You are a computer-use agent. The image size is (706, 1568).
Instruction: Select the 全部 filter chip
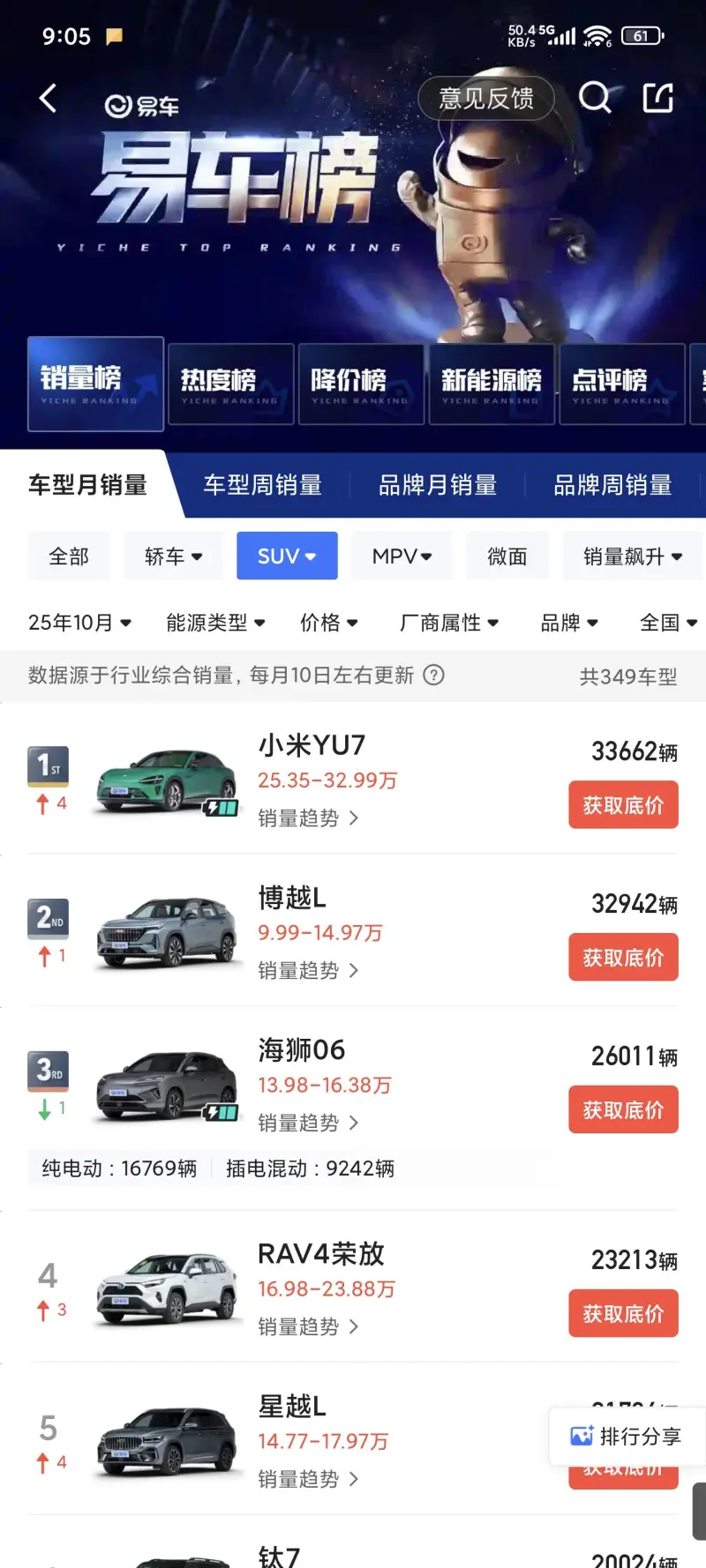click(x=69, y=556)
